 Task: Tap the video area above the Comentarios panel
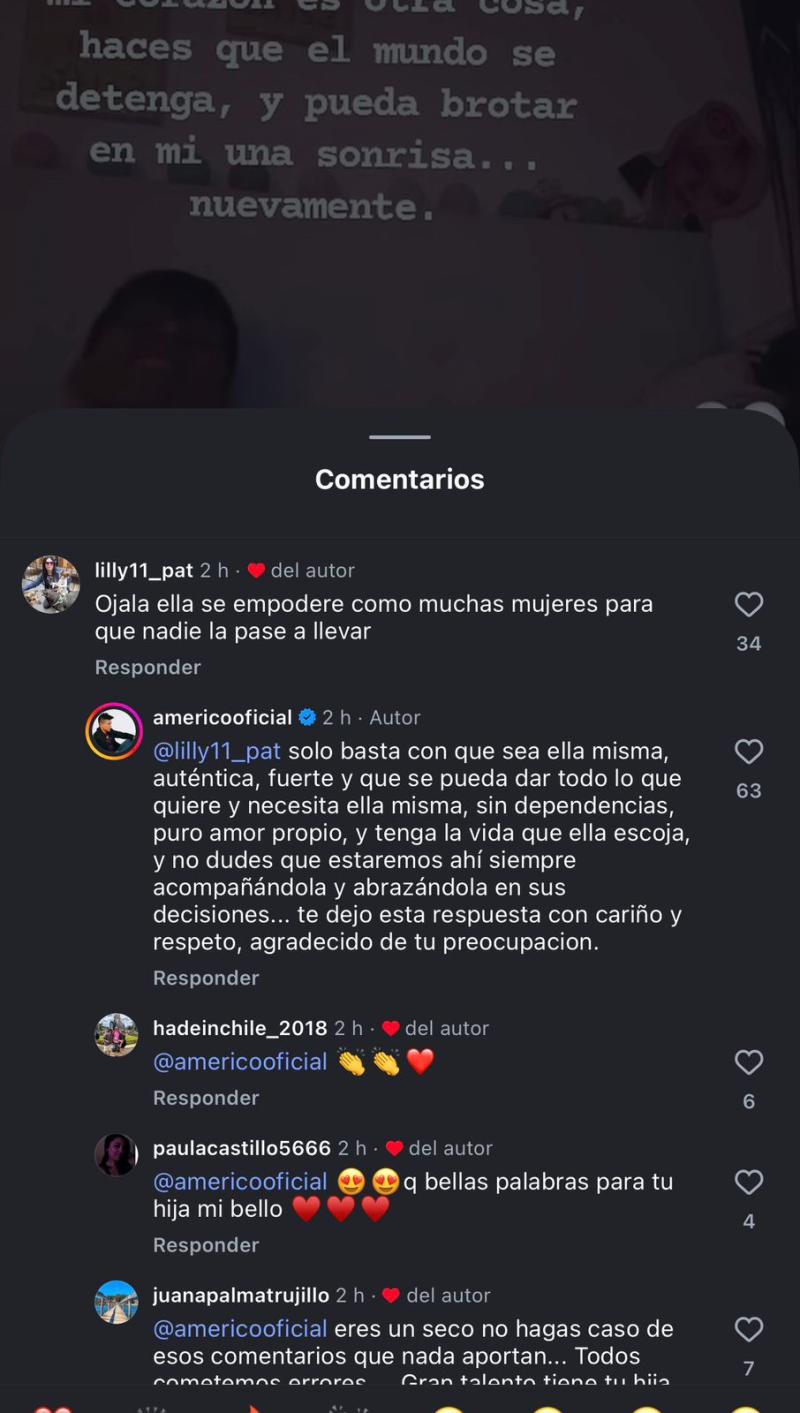[x=400, y=200]
